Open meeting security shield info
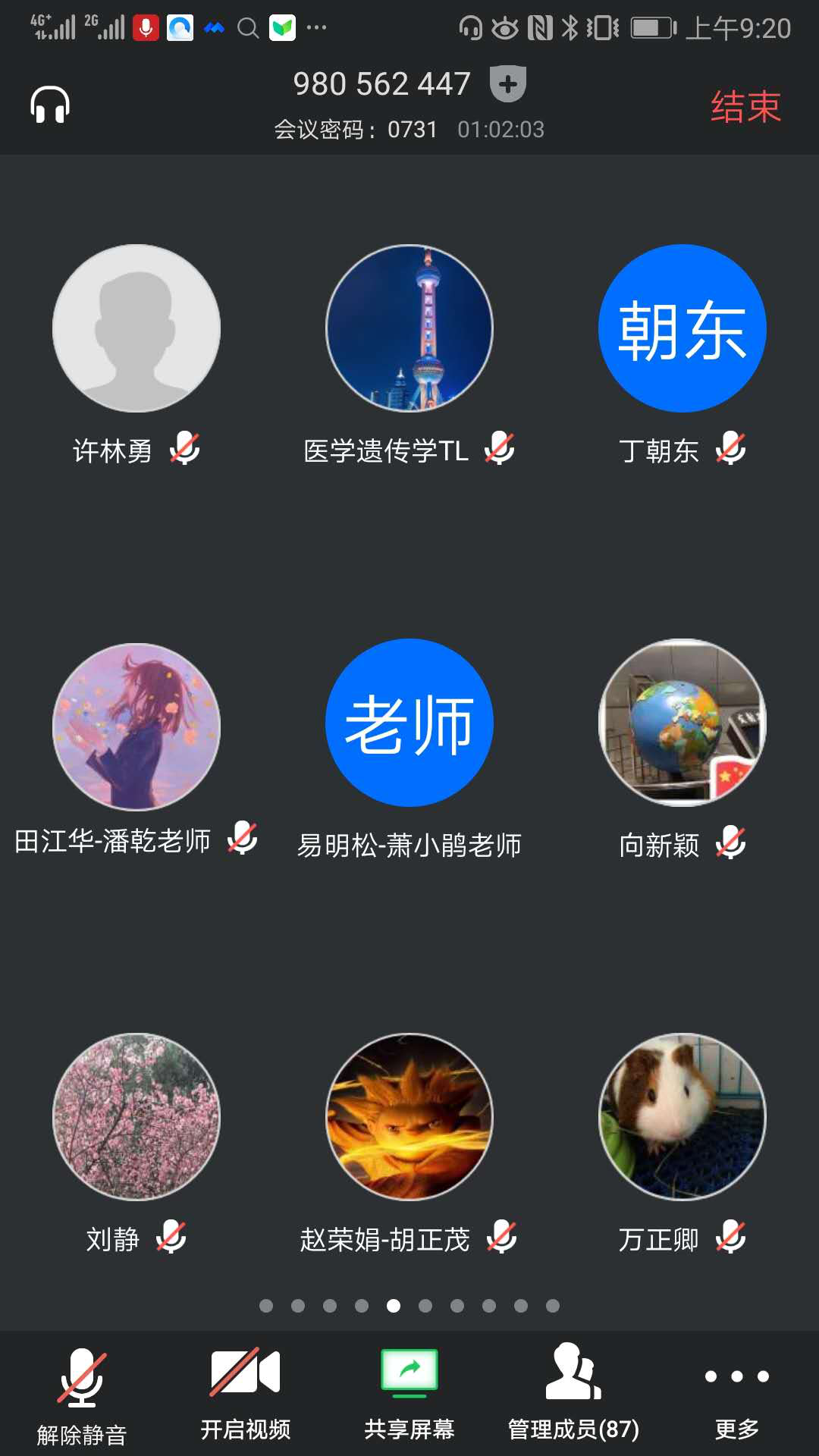This screenshot has height=1456, width=819. tap(508, 83)
